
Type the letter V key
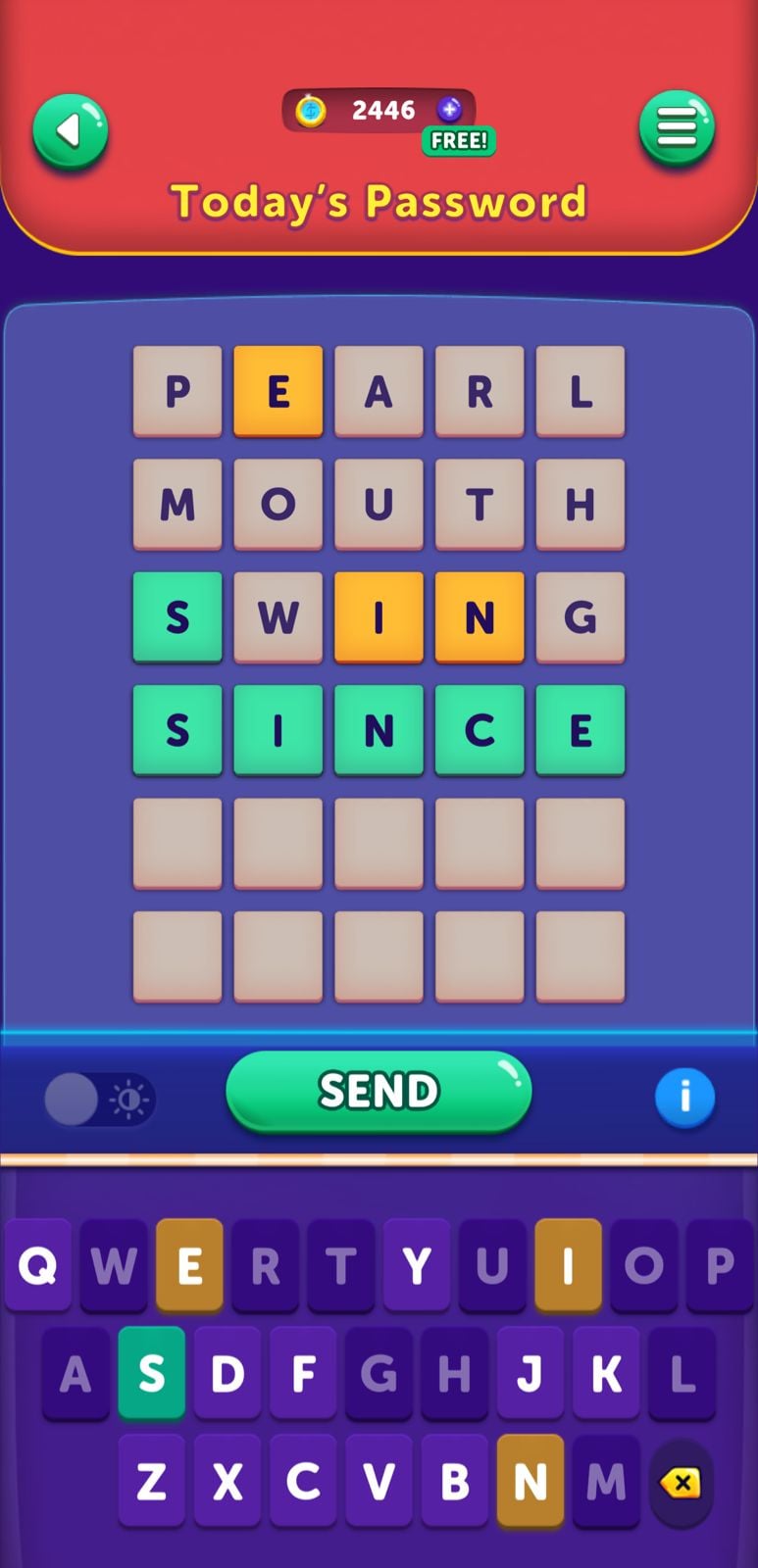(x=379, y=1481)
